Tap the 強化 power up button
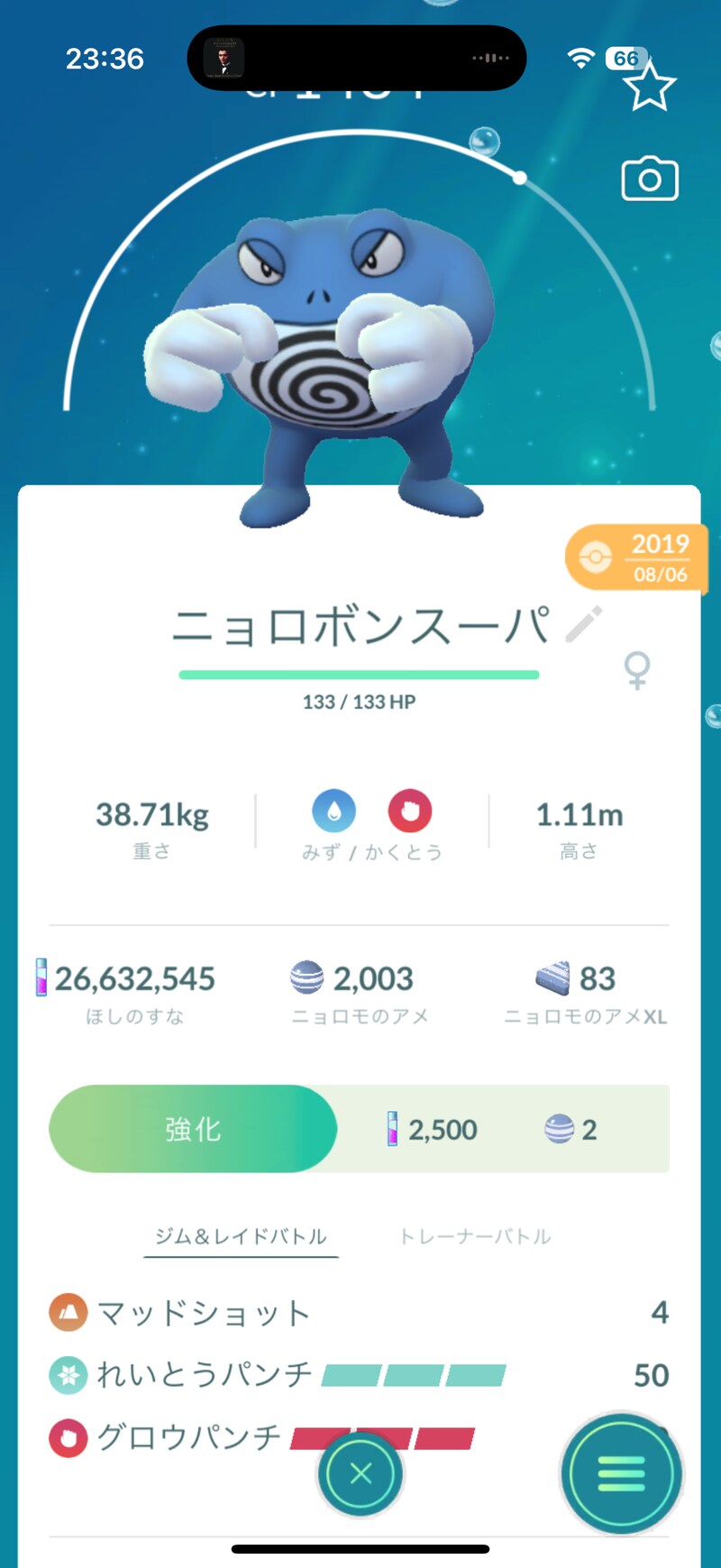721x1568 pixels. pyautogui.click(x=193, y=1129)
